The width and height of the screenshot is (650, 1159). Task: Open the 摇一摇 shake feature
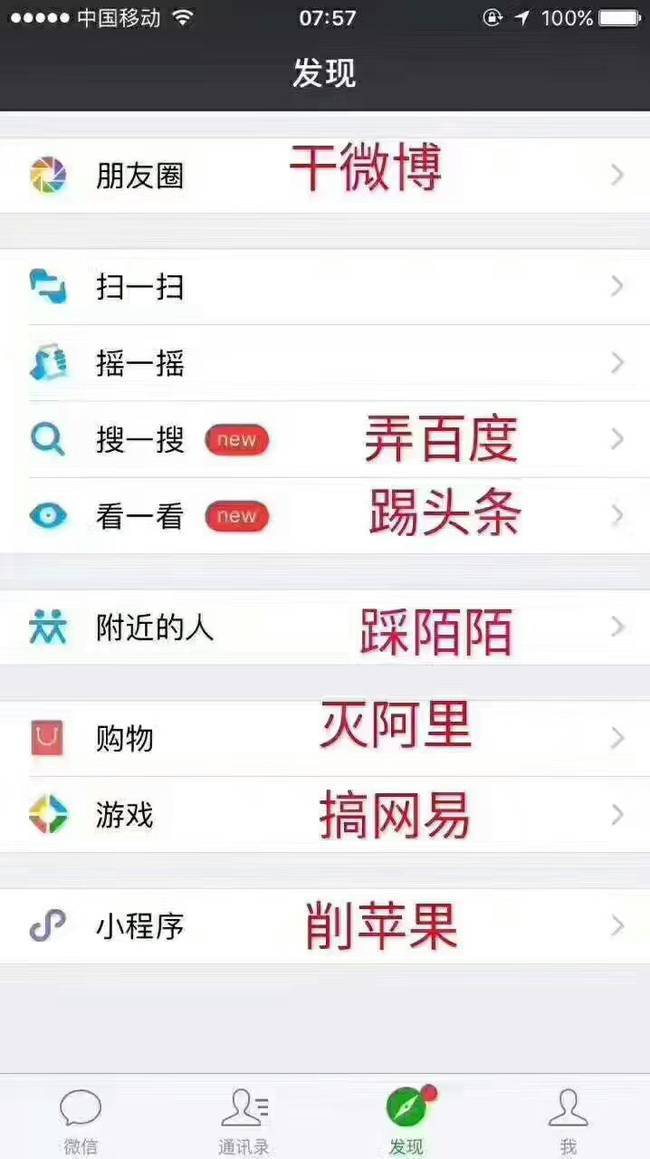coord(140,364)
